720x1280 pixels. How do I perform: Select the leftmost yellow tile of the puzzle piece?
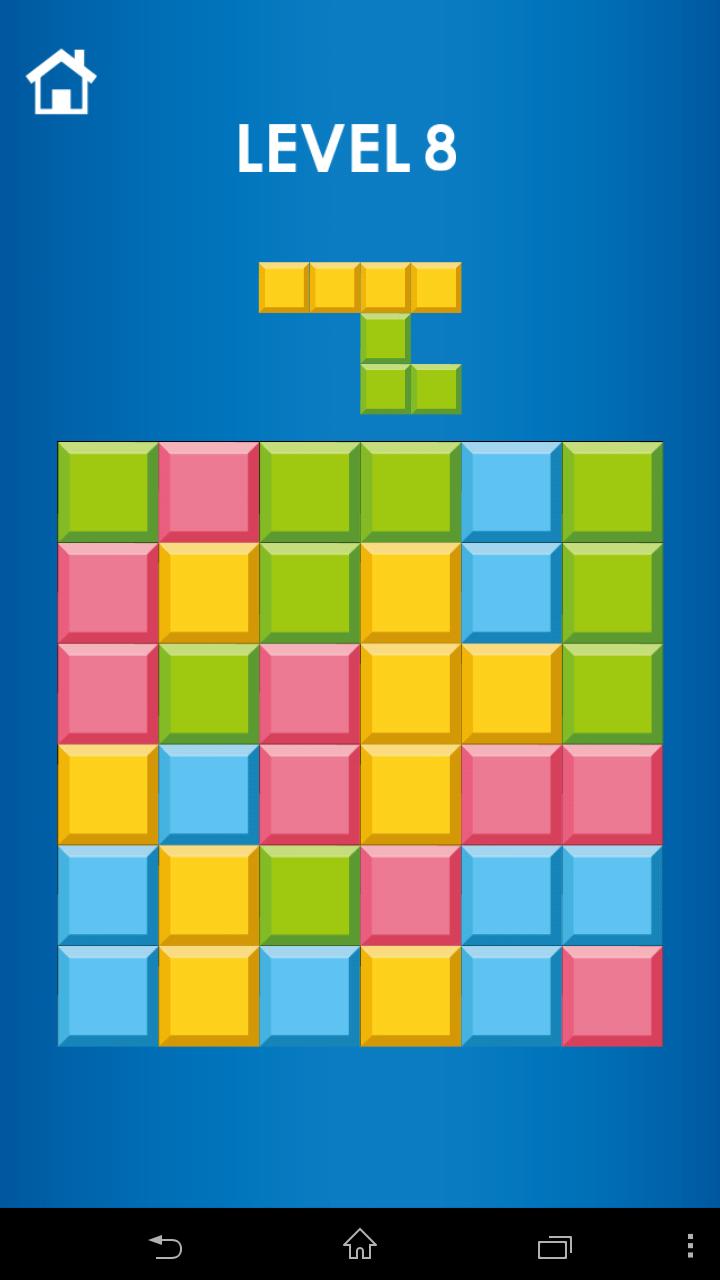(283, 287)
